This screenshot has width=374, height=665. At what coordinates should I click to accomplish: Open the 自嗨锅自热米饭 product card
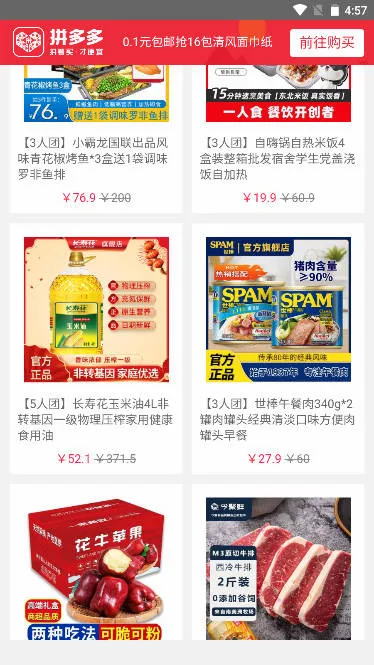[x=278, y=139]
